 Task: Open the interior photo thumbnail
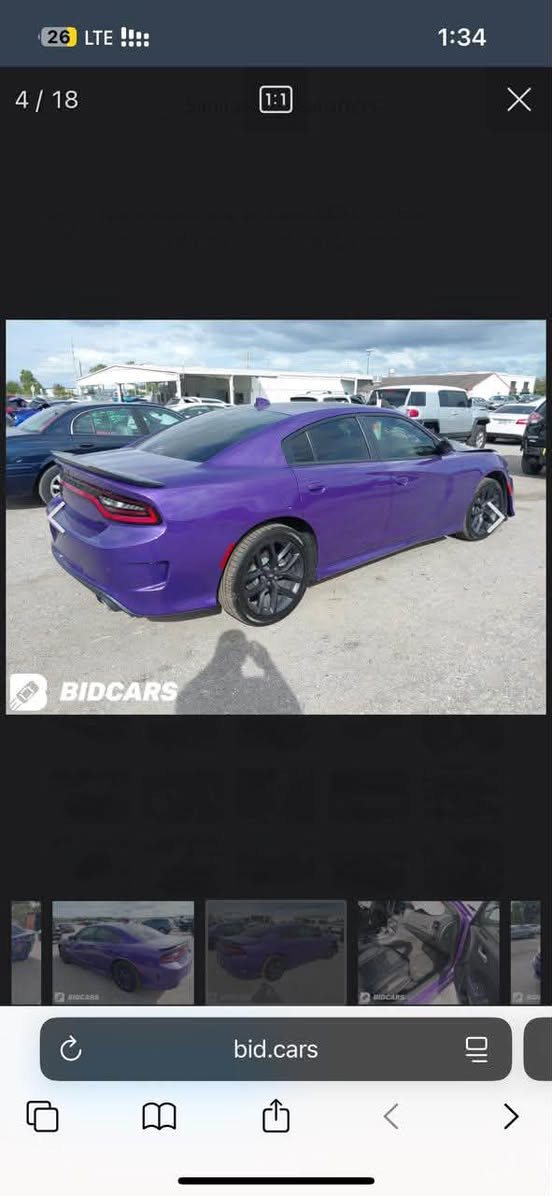[x=428, y=953]
